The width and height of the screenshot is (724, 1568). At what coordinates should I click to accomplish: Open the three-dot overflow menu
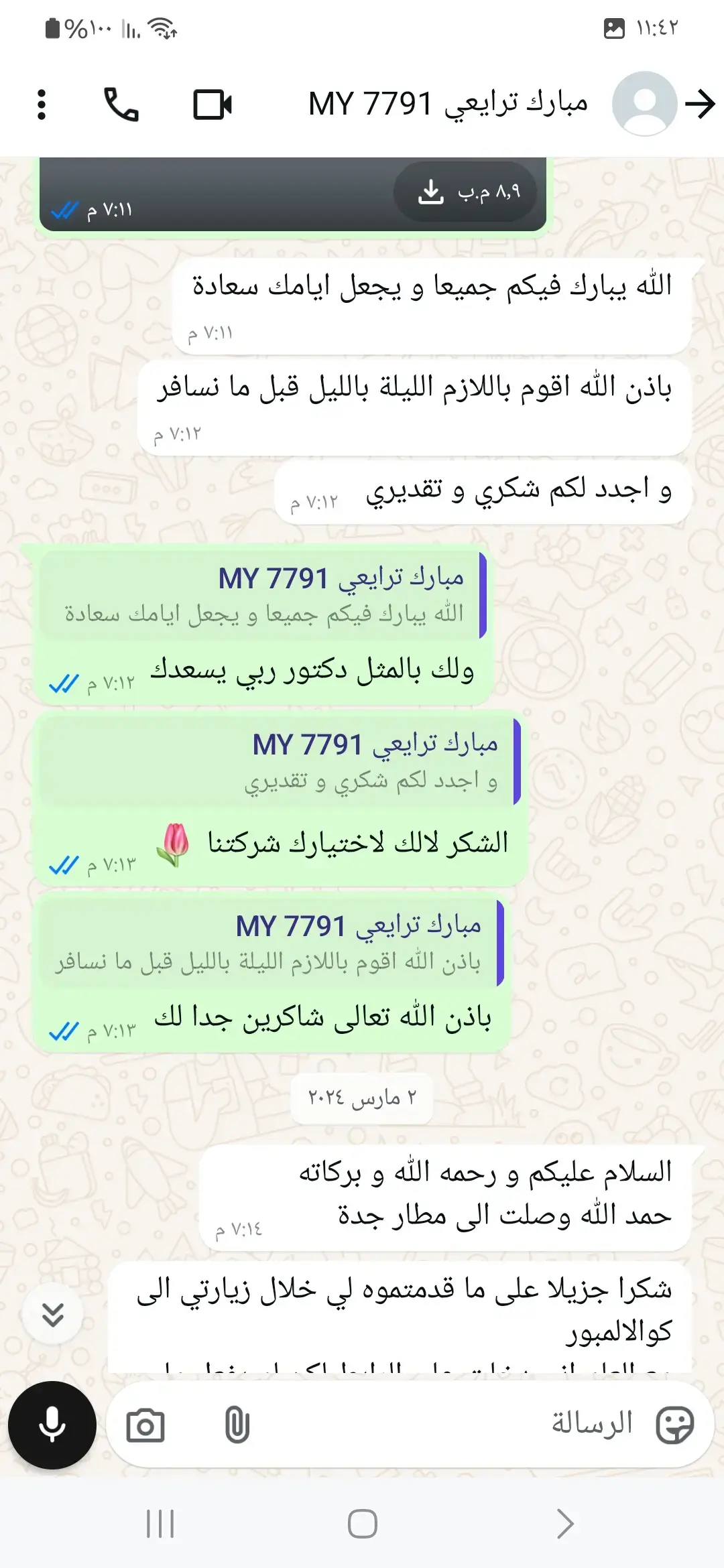[x=42, y=105]
